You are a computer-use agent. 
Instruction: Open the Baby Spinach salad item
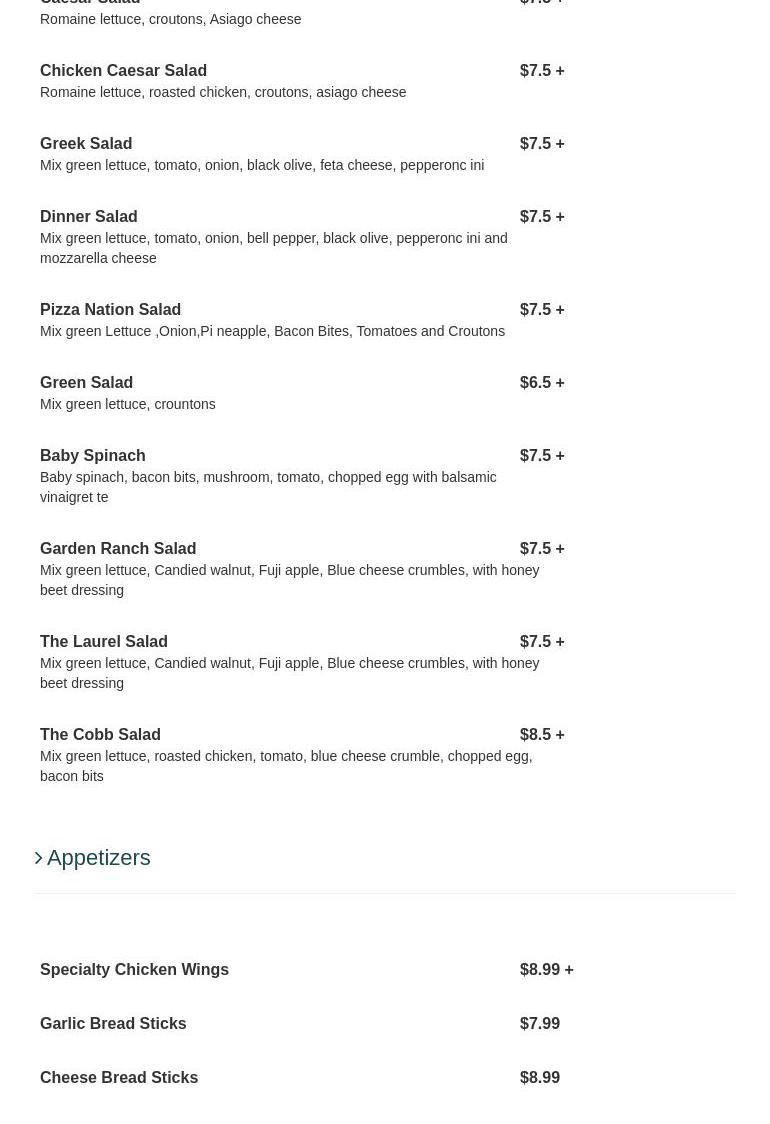point(92,456)
